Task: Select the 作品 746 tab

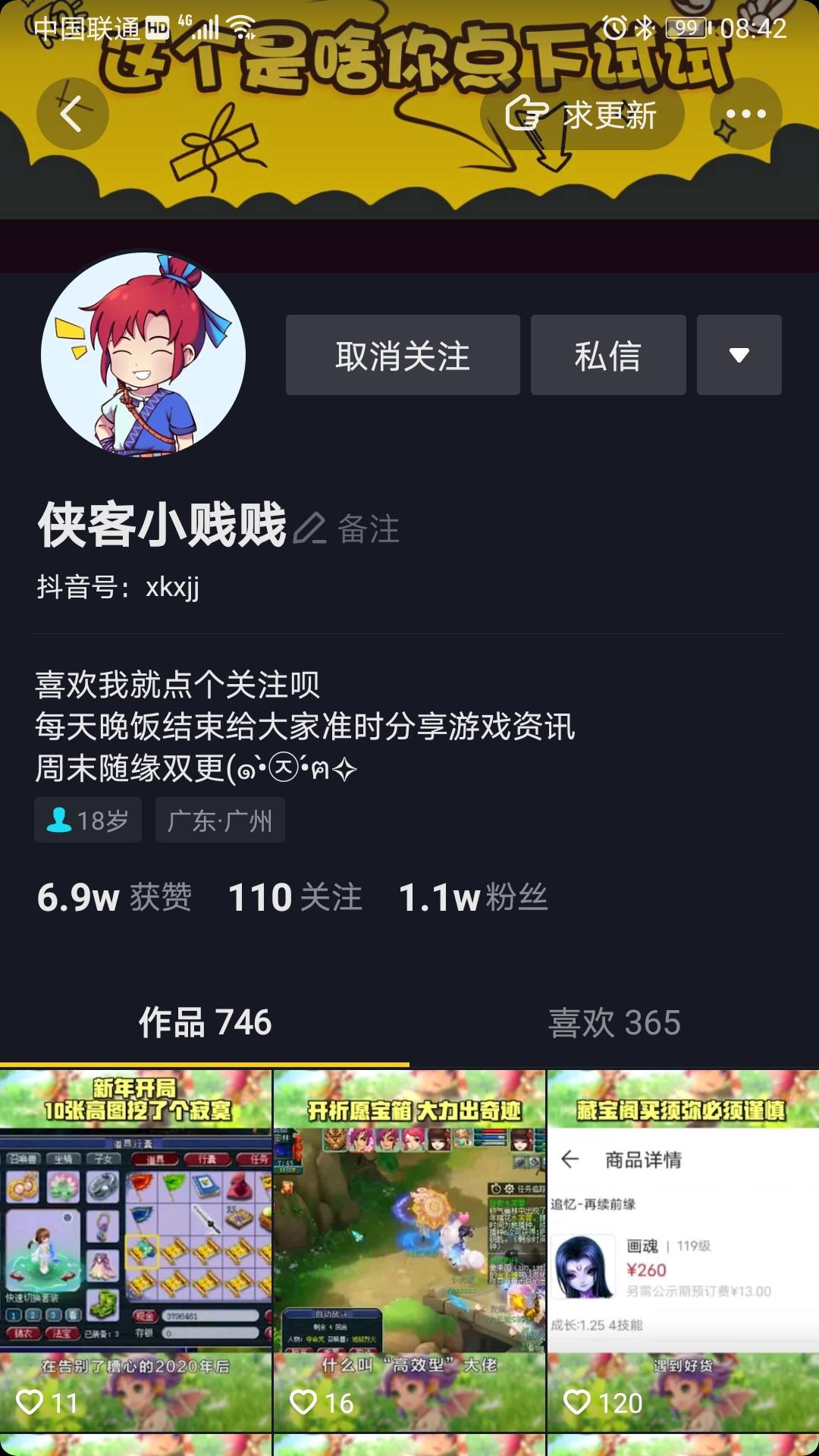Action: pyautogui.click(x=205, y=1022)
